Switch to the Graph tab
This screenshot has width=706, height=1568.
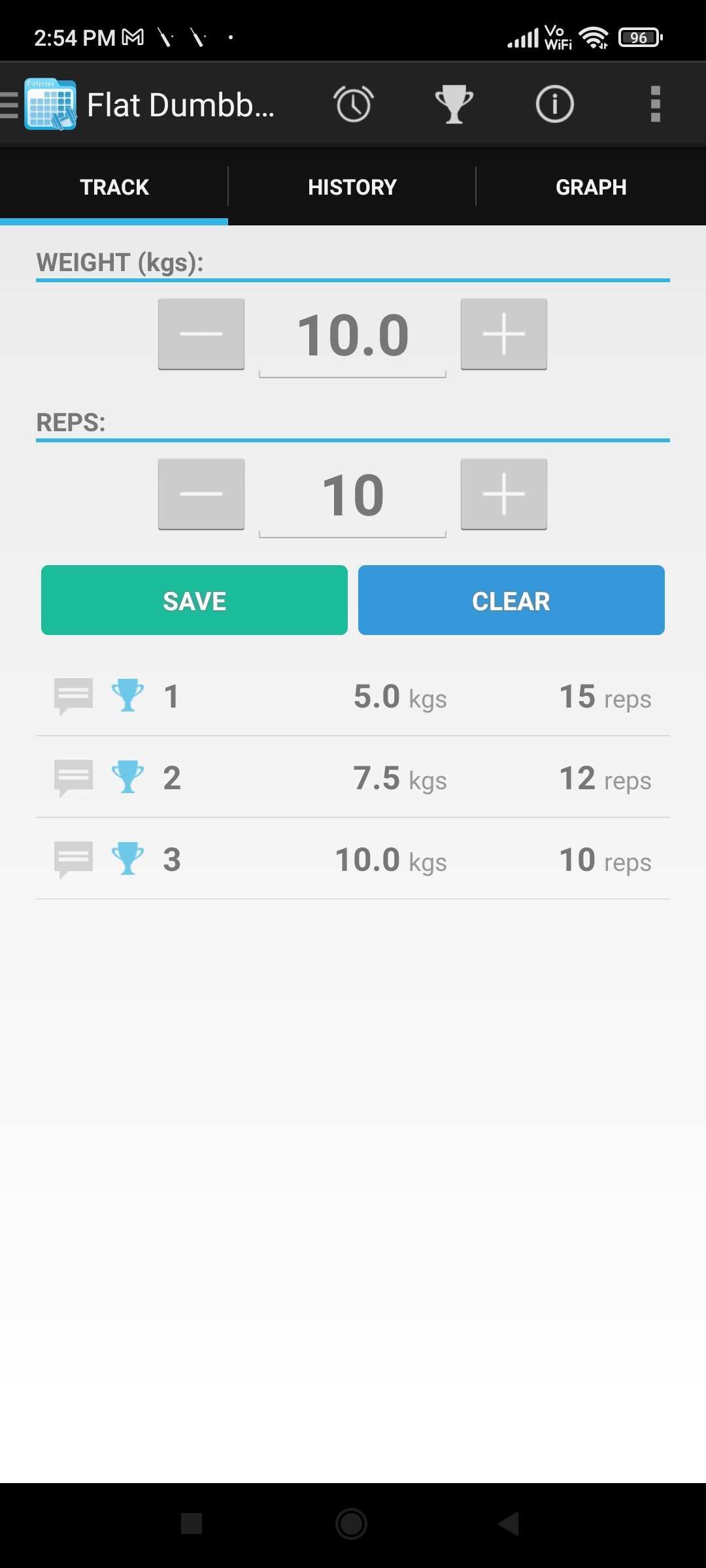point(591,188)
